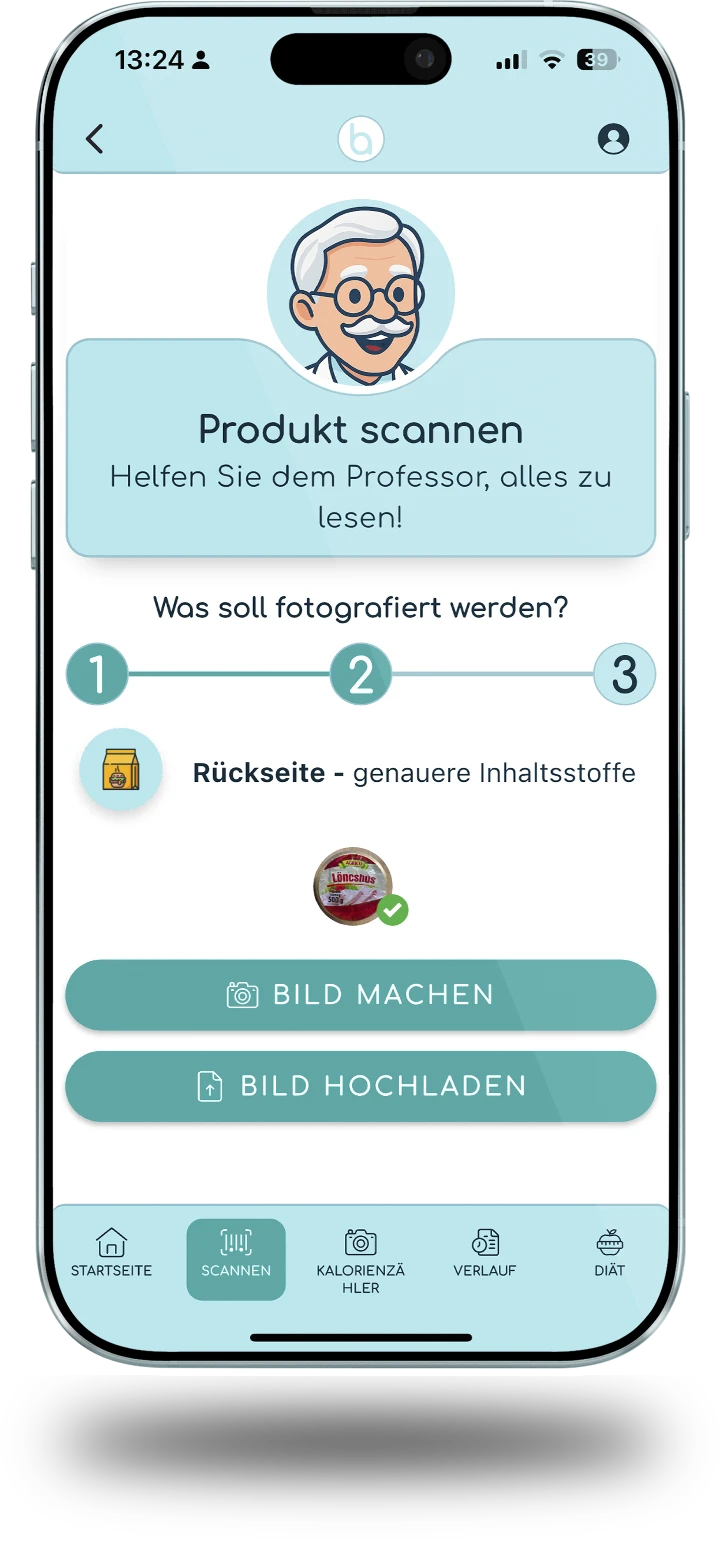
Task: Go to step 3 of the scan
Action: click(x=624, y=674)
